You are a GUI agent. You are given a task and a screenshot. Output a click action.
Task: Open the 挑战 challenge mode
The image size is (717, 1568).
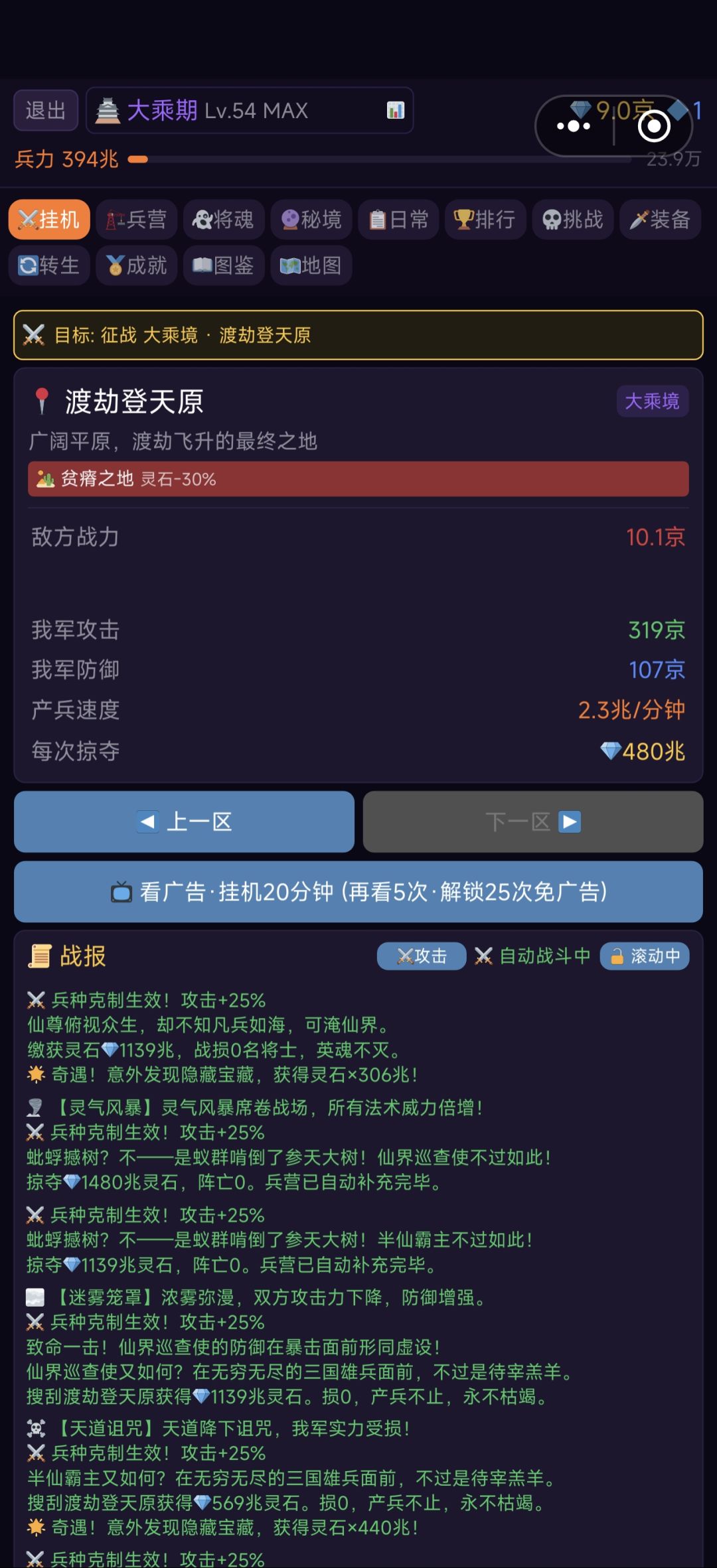pyautogui.click(x=572, y=220)
